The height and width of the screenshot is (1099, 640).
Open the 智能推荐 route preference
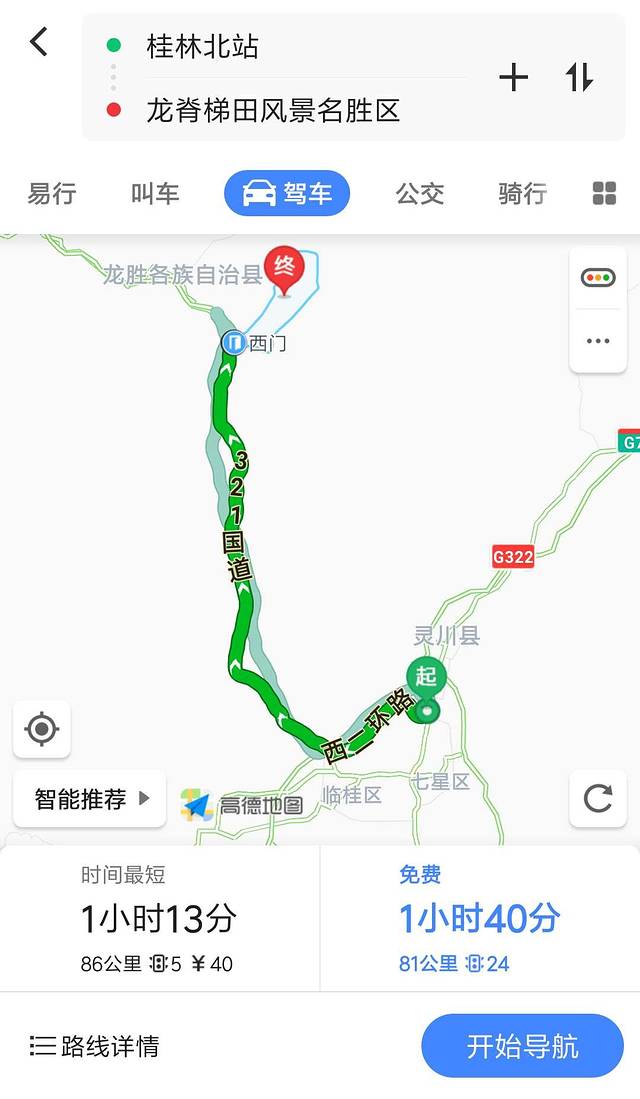click(x=90, y=799)
